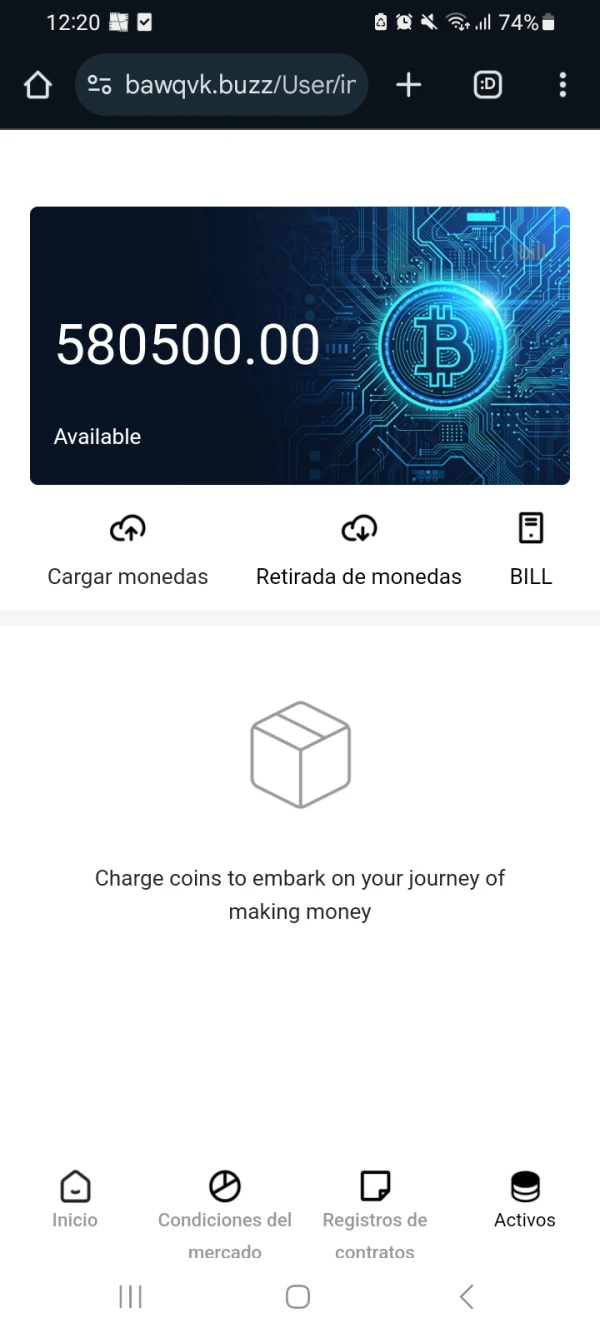This screenshot has height=1333, width=600.
Task: Switch to the Inicio tab
Action: 75,1200
